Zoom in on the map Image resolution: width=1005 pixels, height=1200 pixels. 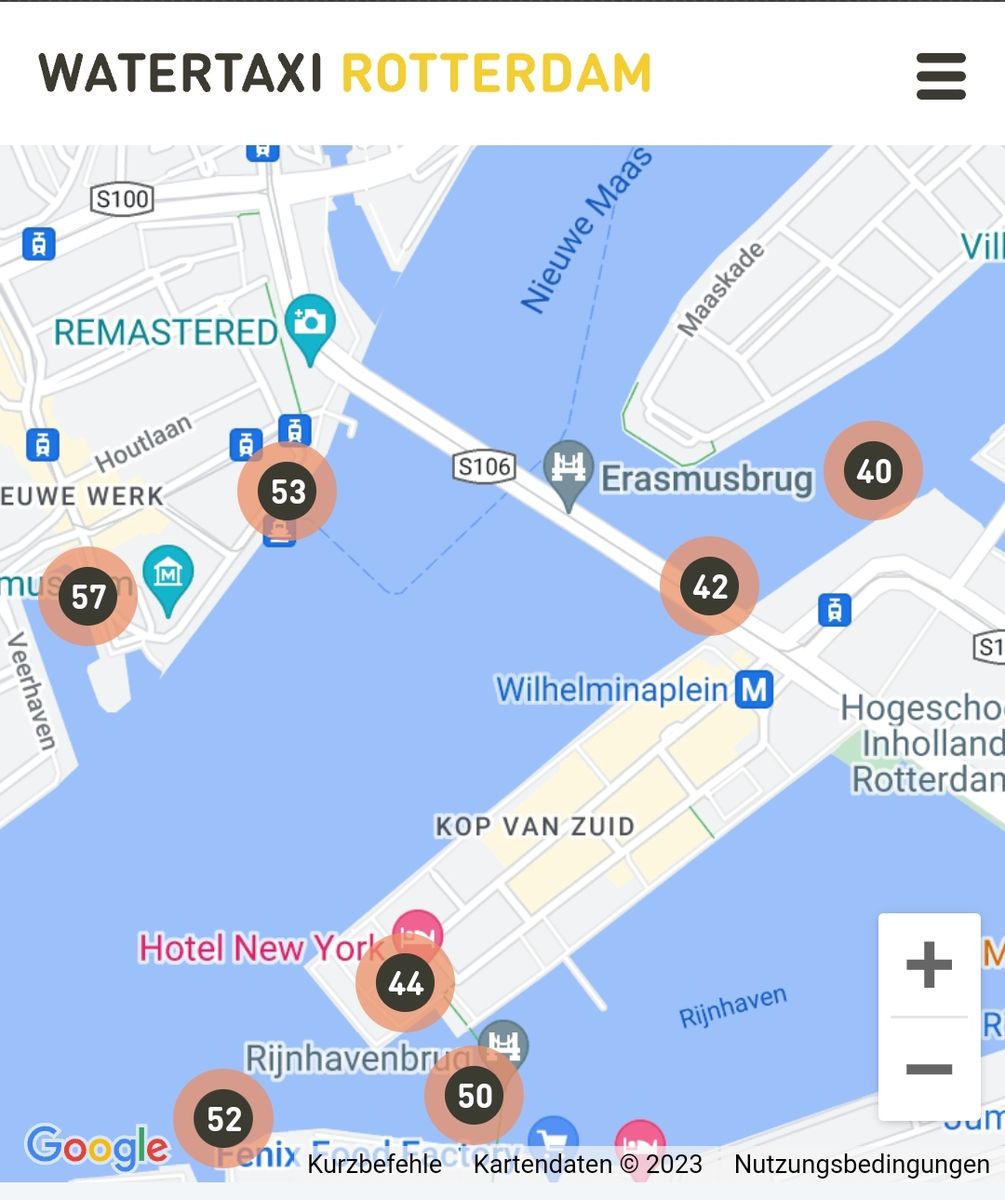point(929,965)
